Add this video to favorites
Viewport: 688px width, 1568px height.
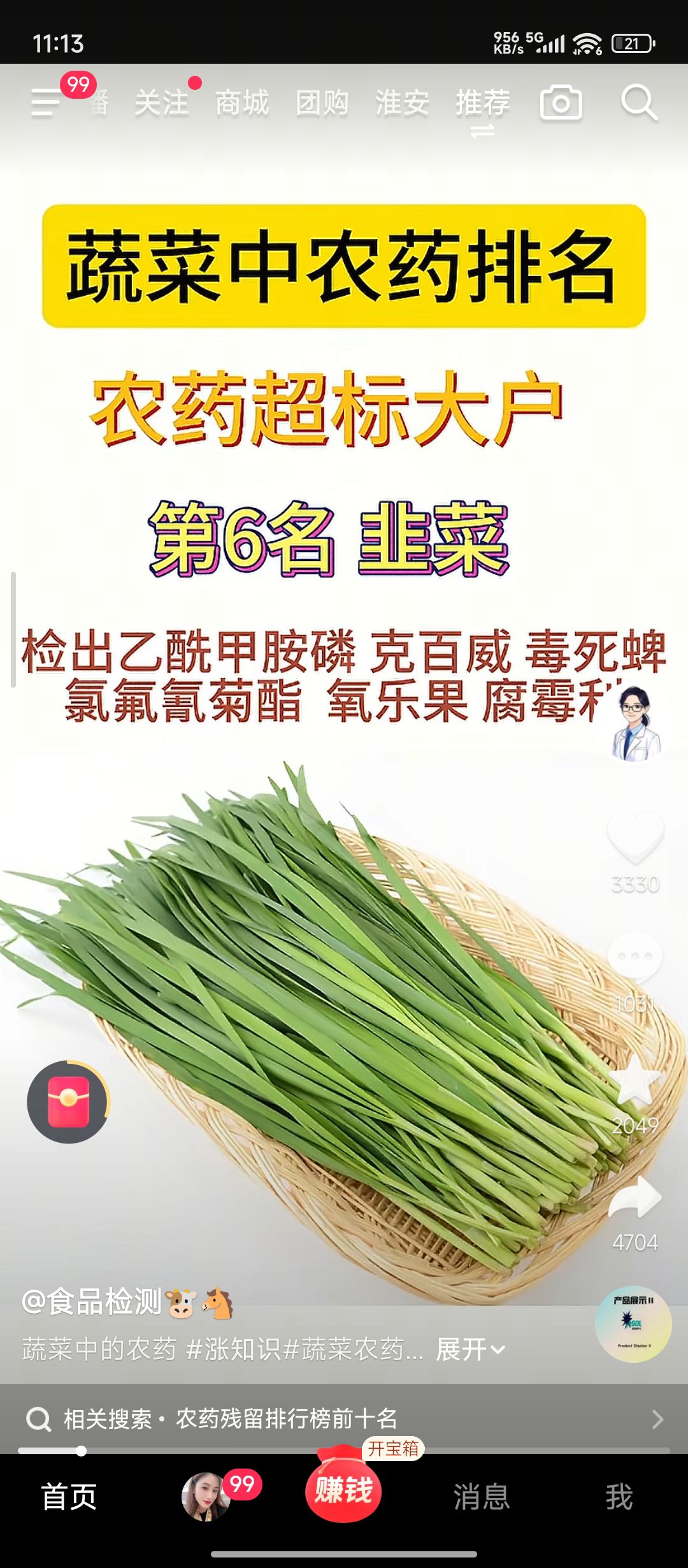pyautogui.click(x=635, y=1078)
